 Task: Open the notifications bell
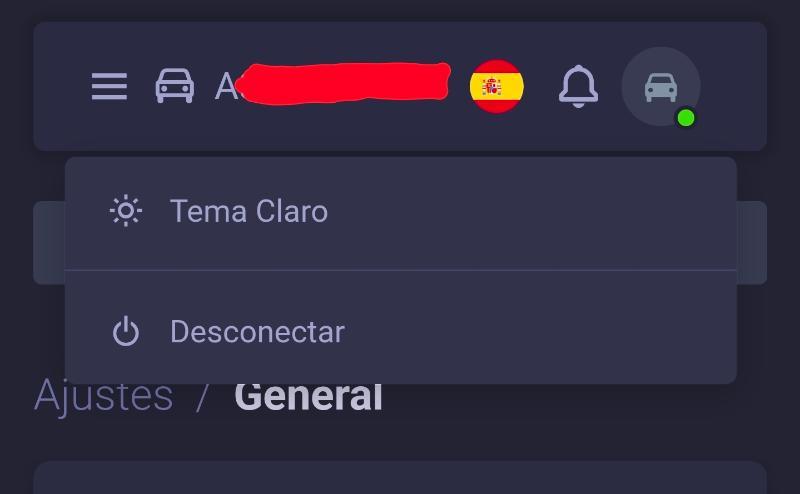[578, 87]
